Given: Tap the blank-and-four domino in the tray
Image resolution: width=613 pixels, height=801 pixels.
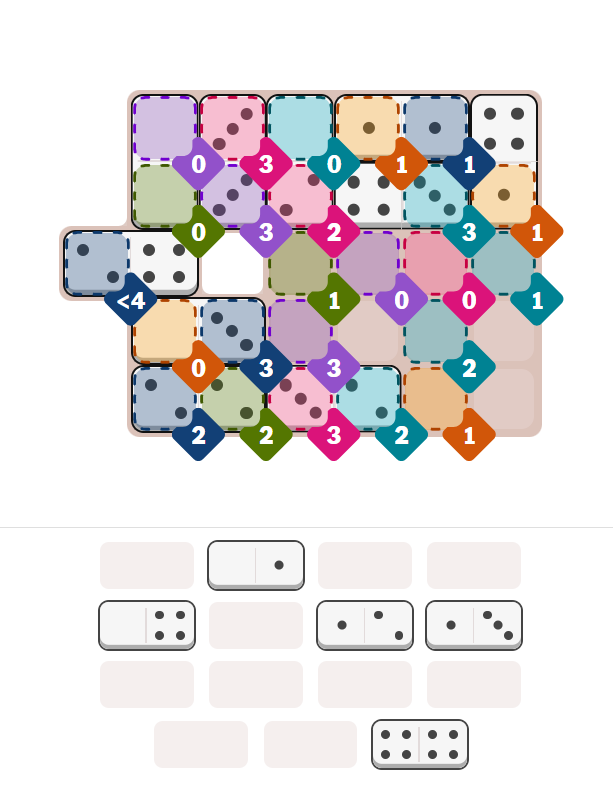Looking at the screenshot, I should point(147,625).
